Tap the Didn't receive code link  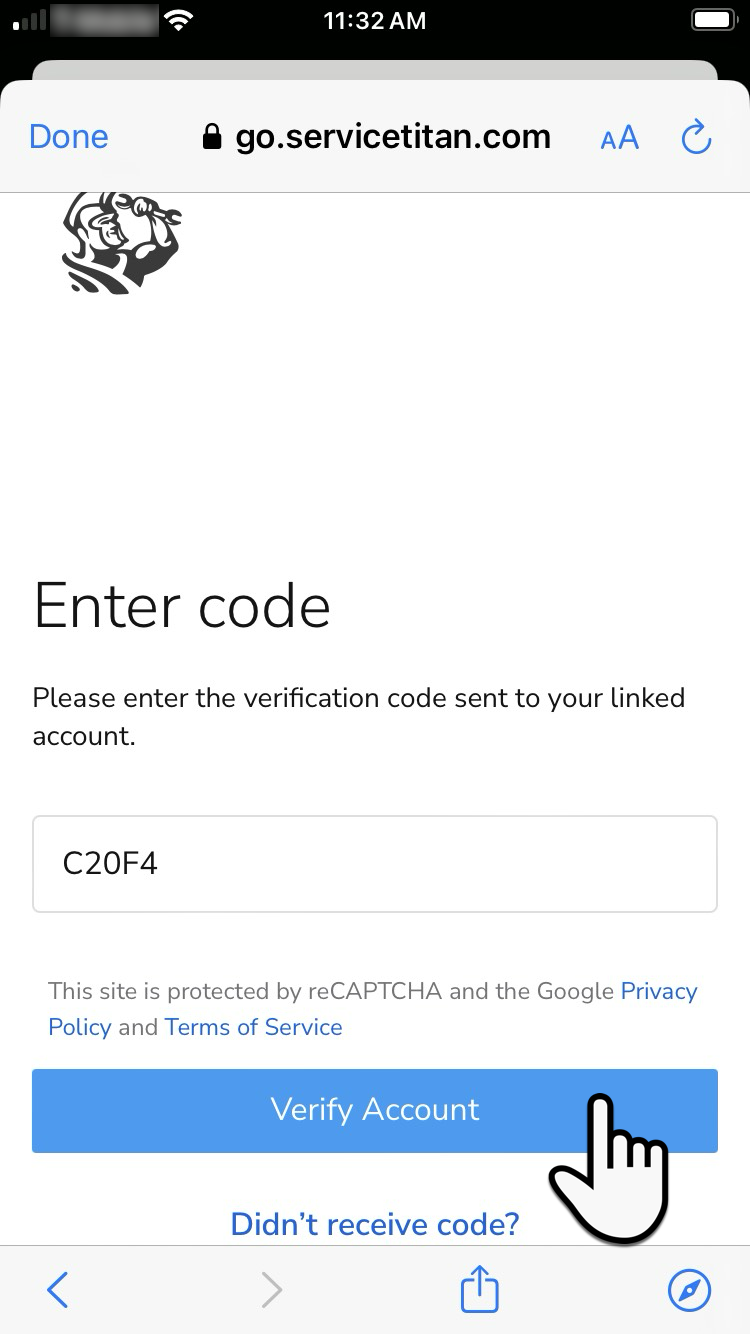click(x=374, y=1224)
